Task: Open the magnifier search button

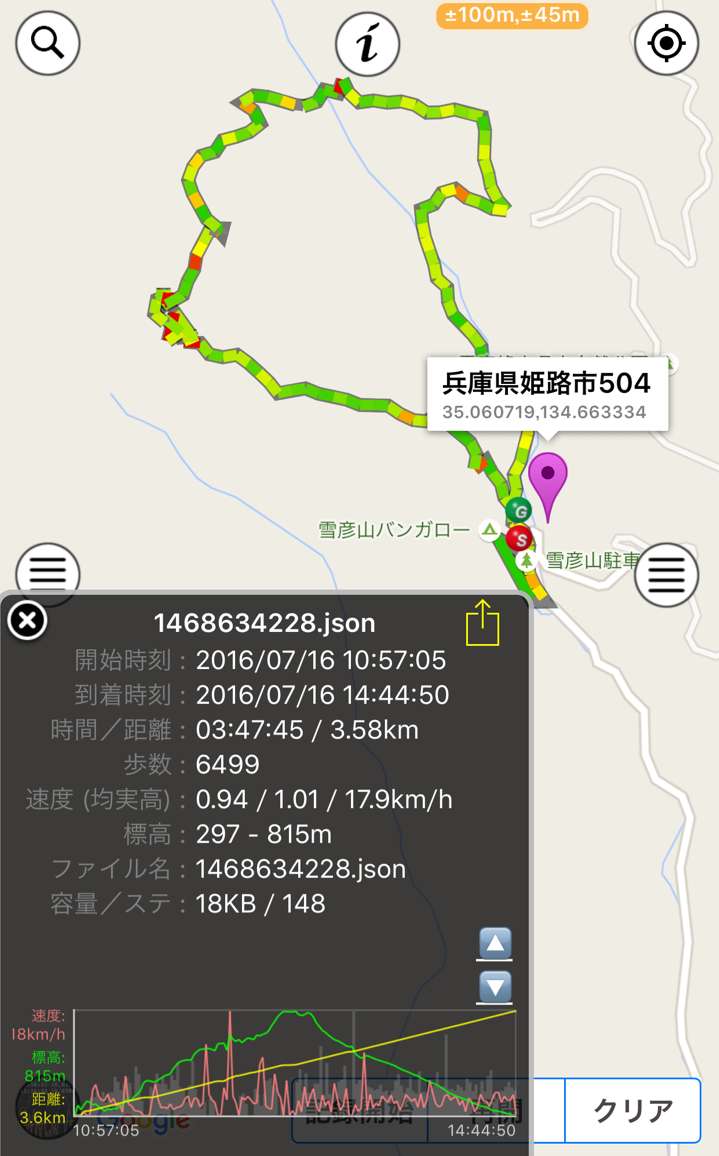Action: pyautogui.click(x=48, y=43)
